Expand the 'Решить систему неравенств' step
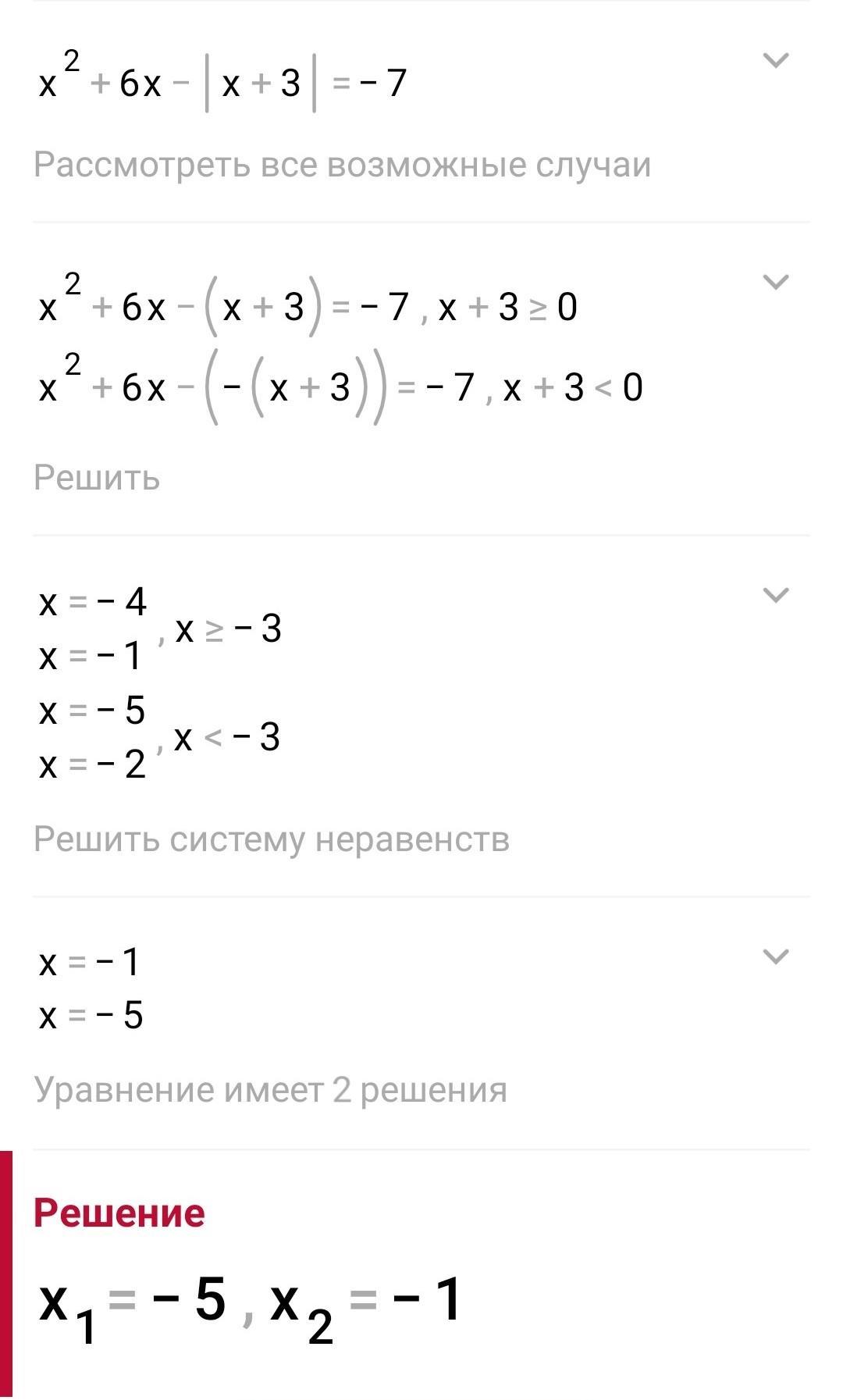This screenshot has width=843, height=1400. [x=775, y=595]
